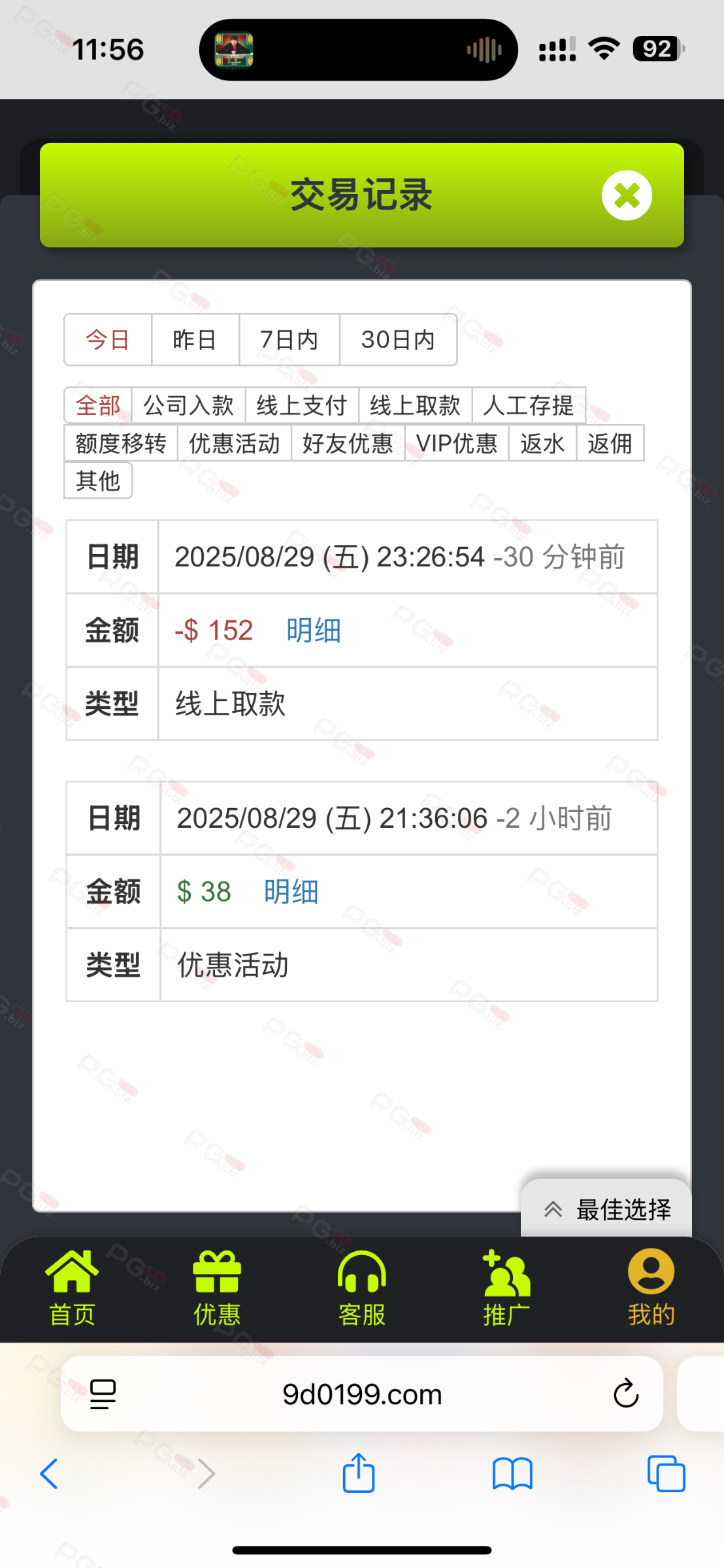The height and width of the screenshot is (1568, 724).
Task: View 明细 for the $38 promotion
Action: 291,892
